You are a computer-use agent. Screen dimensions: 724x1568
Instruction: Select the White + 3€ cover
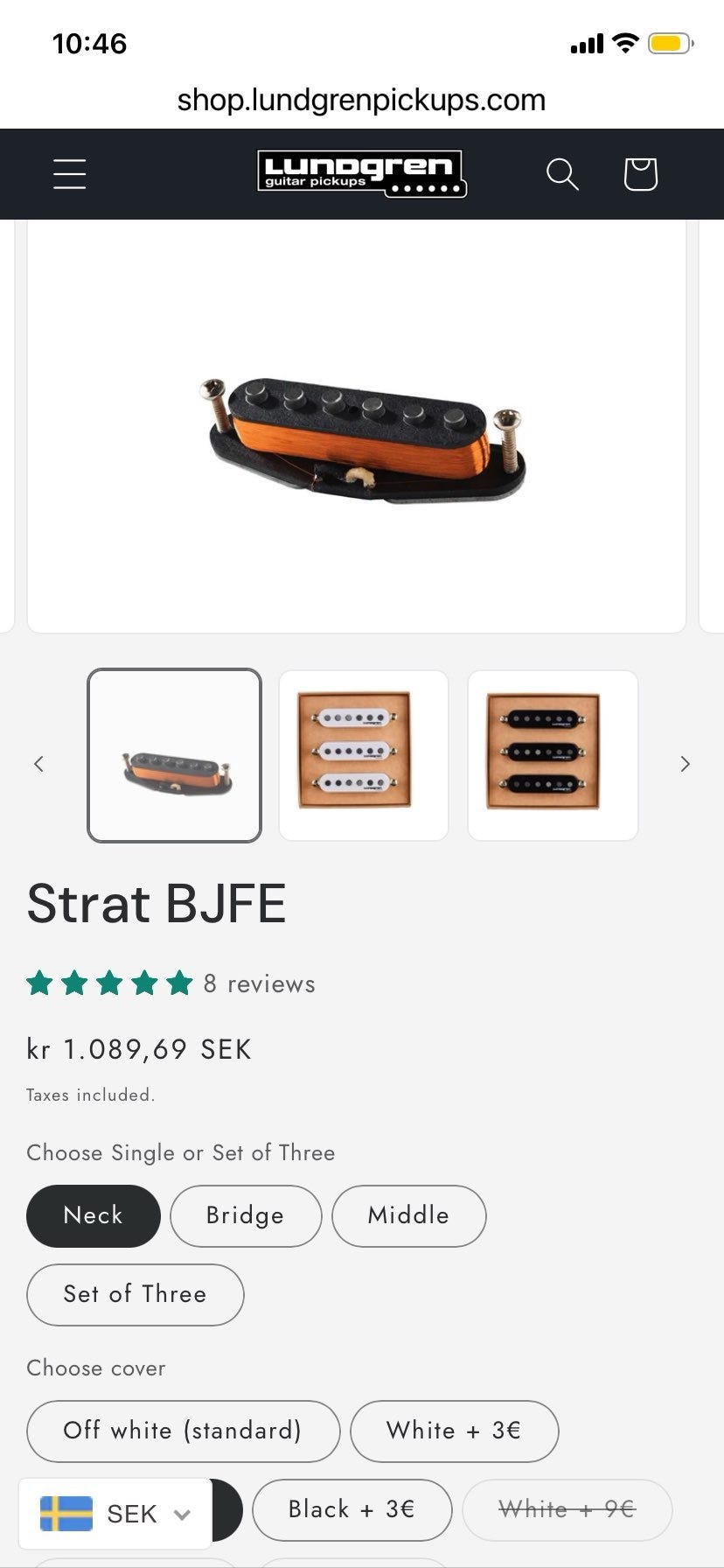tap(454, 1431)
